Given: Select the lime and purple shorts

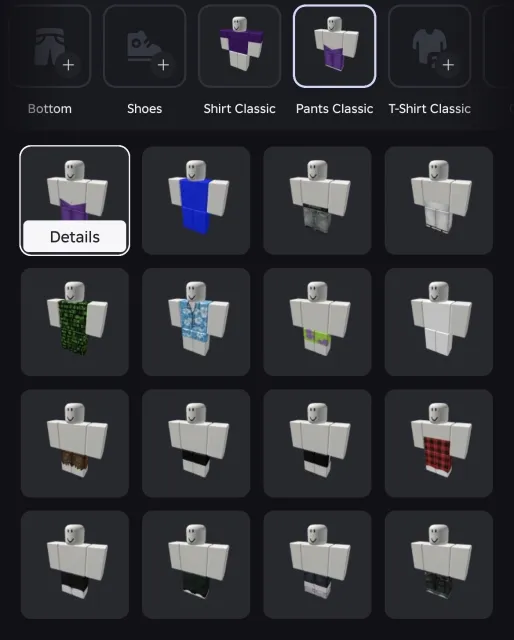Looking at the screenshot, I should pos(317,322).
